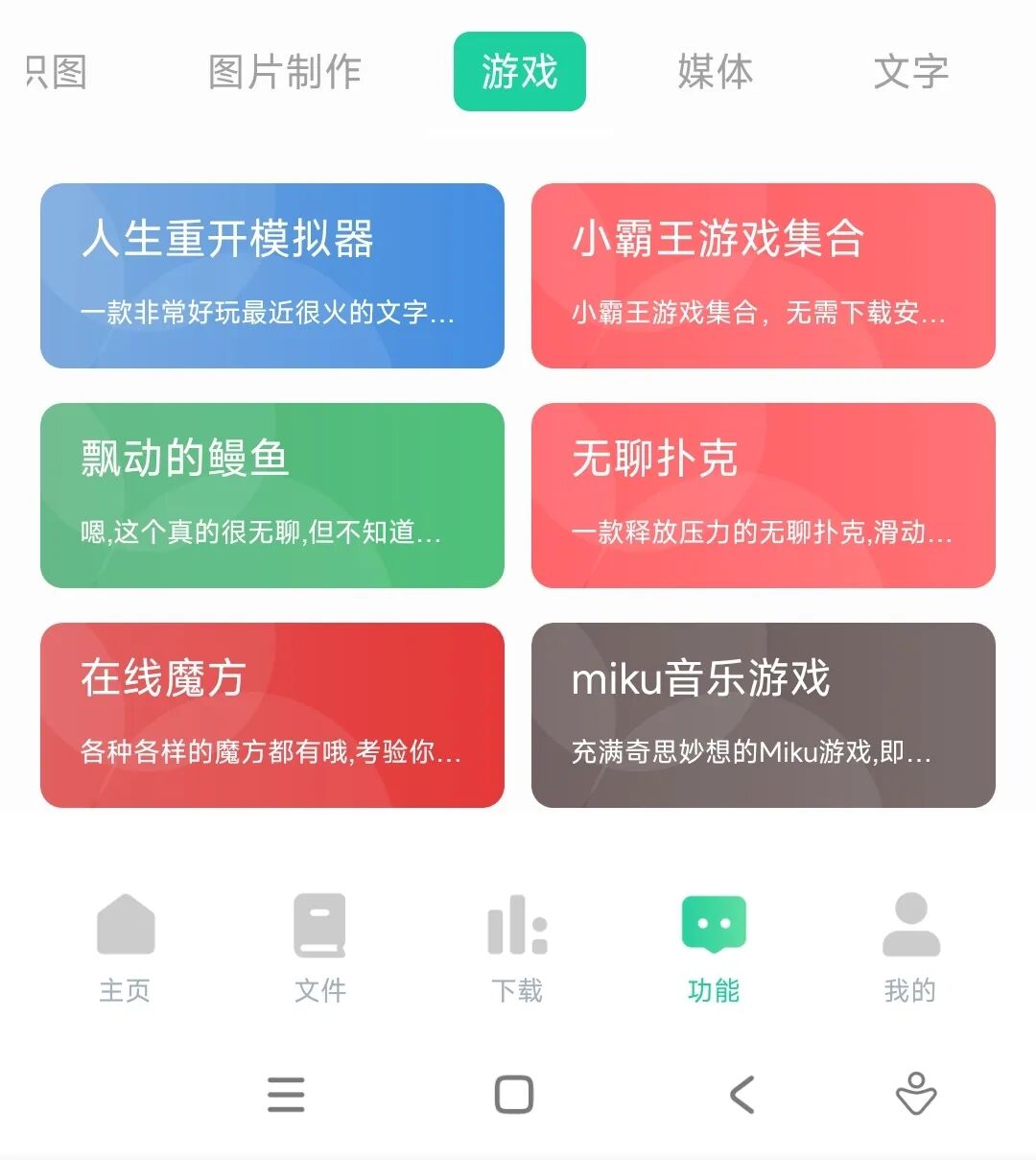1036x1160 pixels.
Task: Open the recent apps menu button
Action: coord(286,1095)
